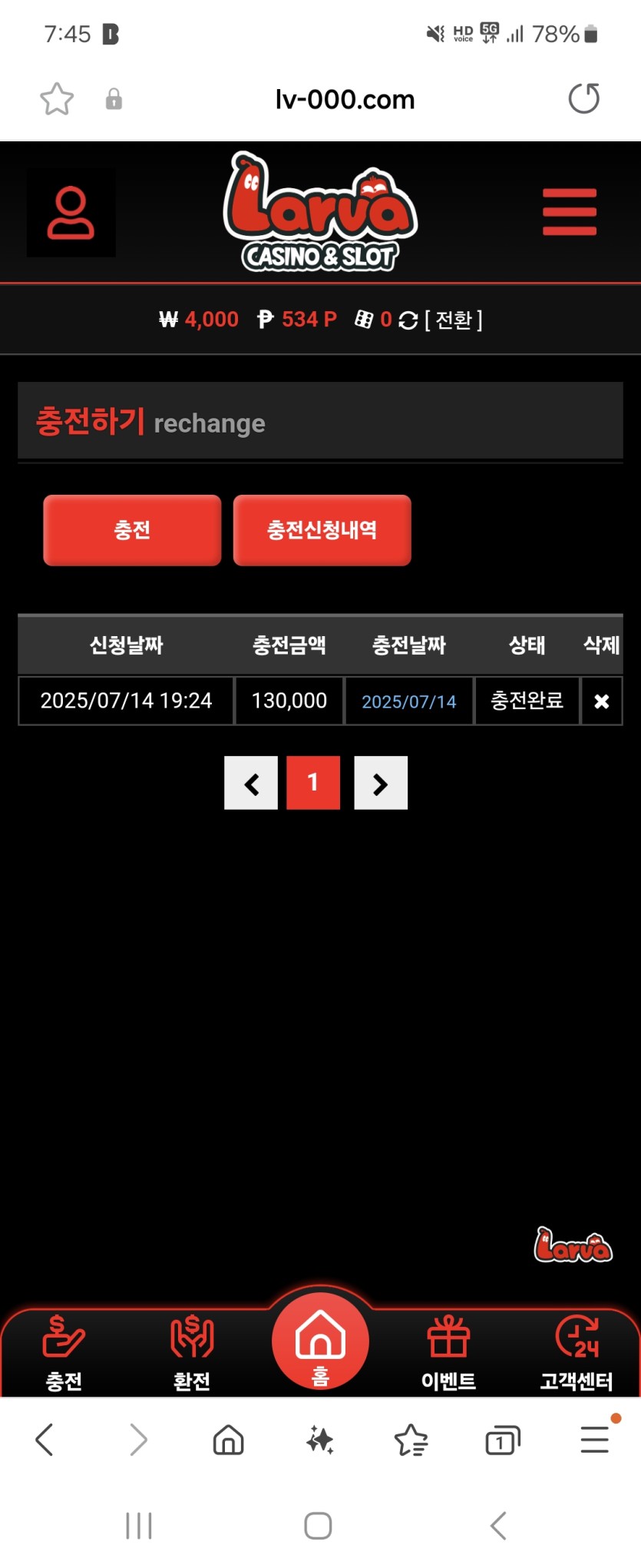Open the red hamburger menu
The image size is (641, 1568).
click(x=569, y=212)
